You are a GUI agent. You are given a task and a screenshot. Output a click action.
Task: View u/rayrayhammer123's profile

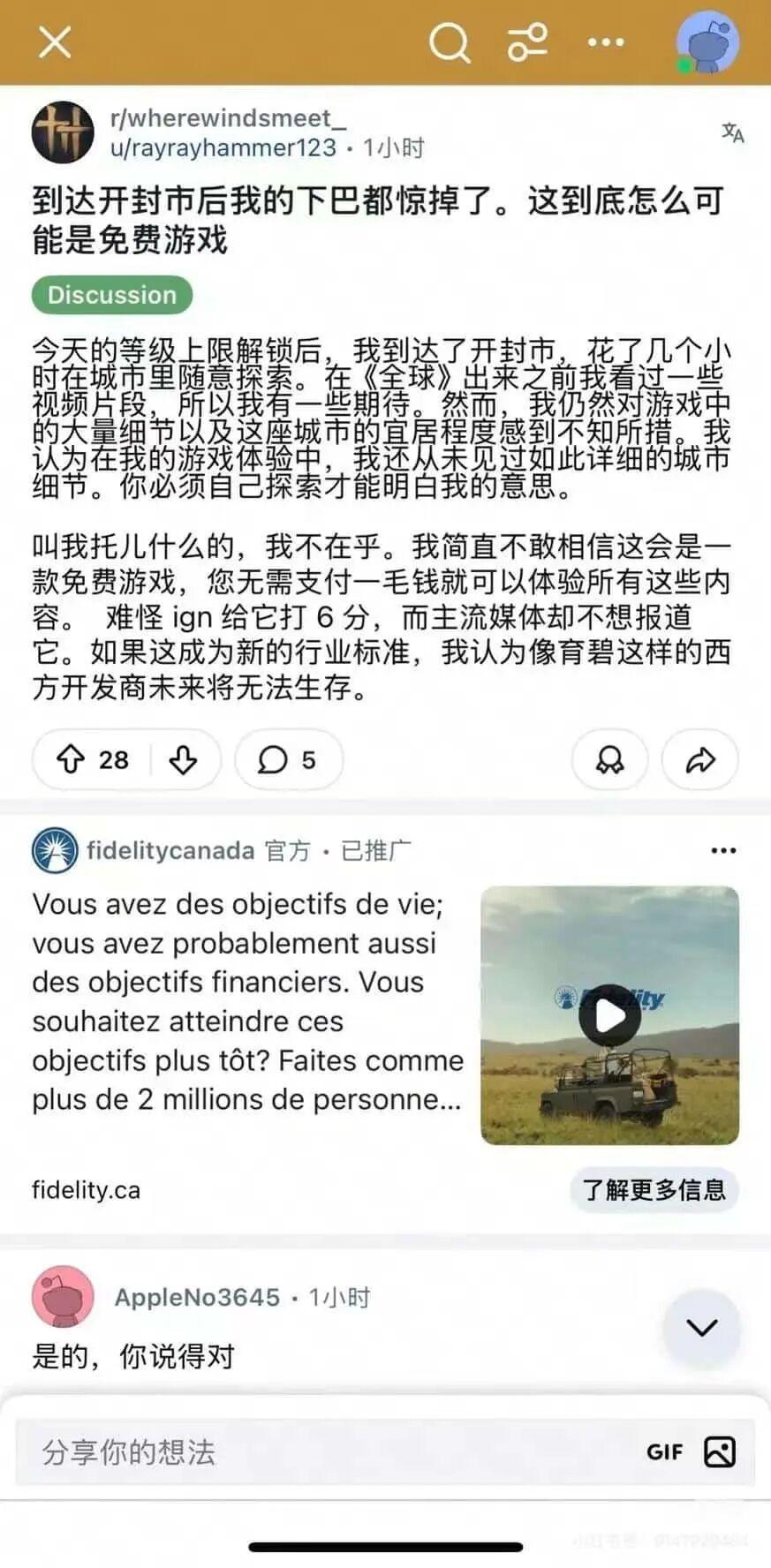pos(223,147)
